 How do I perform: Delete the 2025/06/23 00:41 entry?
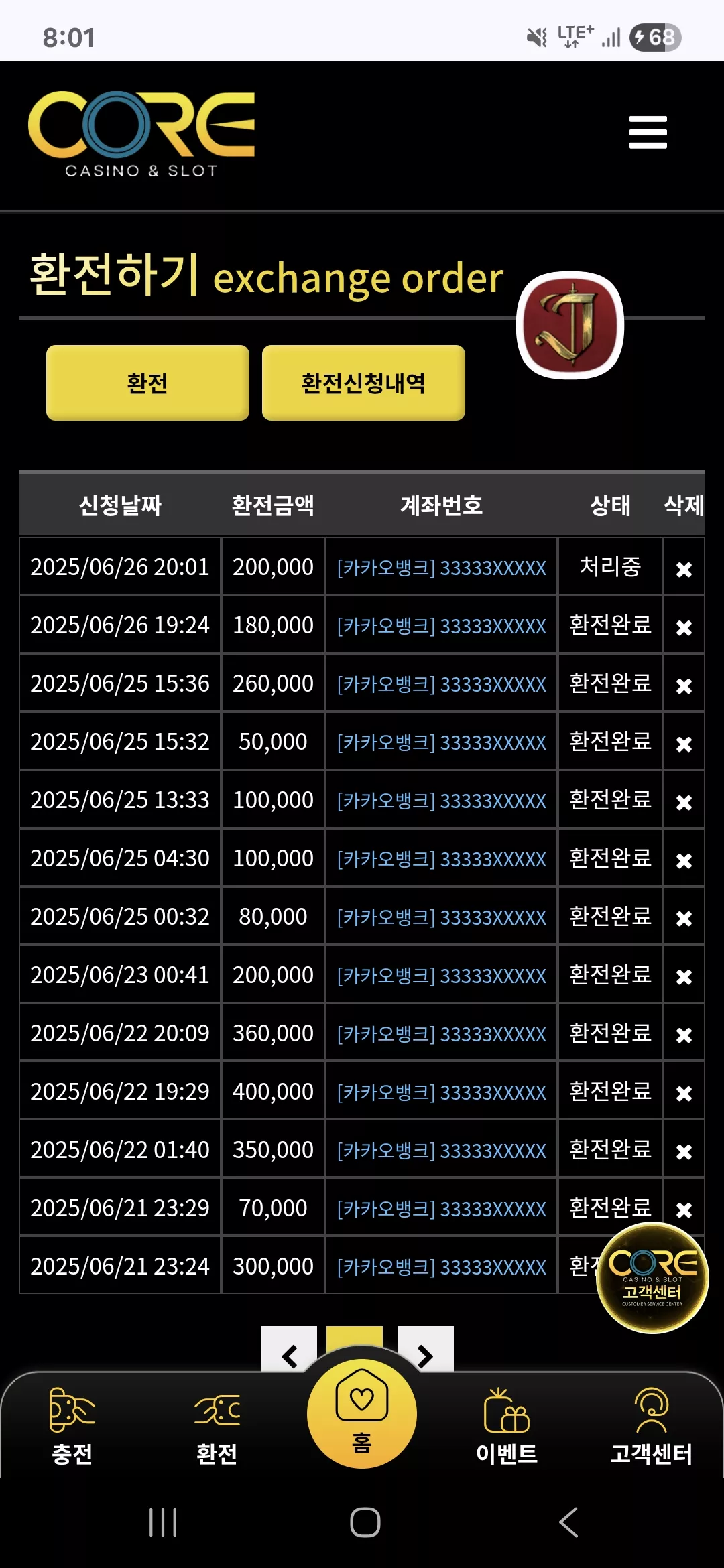tap(684, 977)
